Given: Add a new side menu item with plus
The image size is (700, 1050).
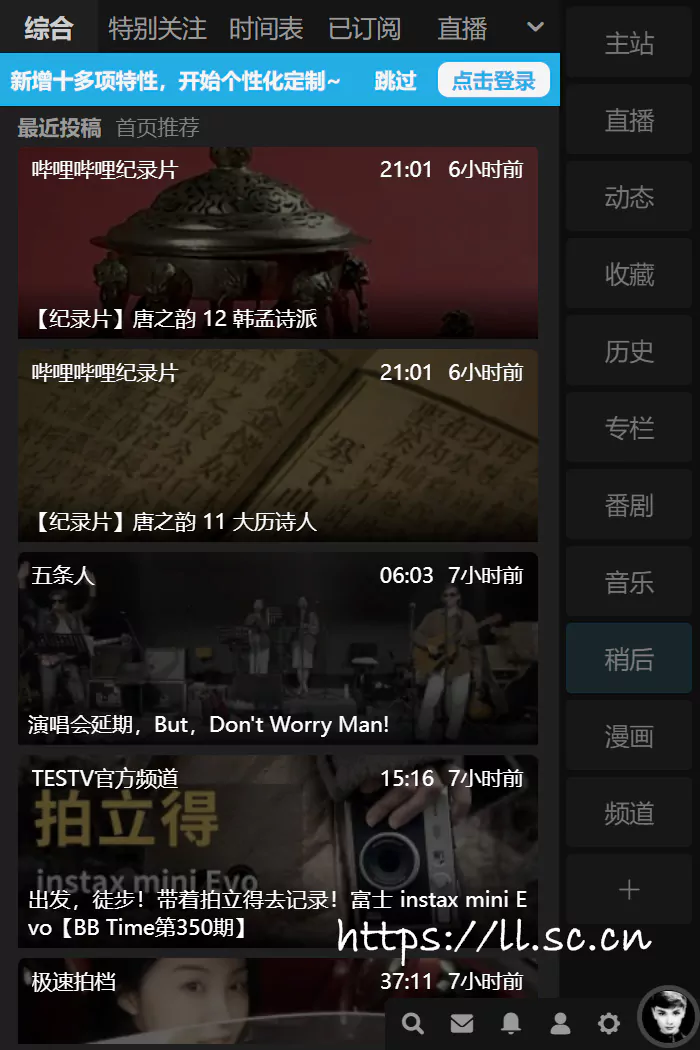Looking at the screenshot, I should 629,890.
